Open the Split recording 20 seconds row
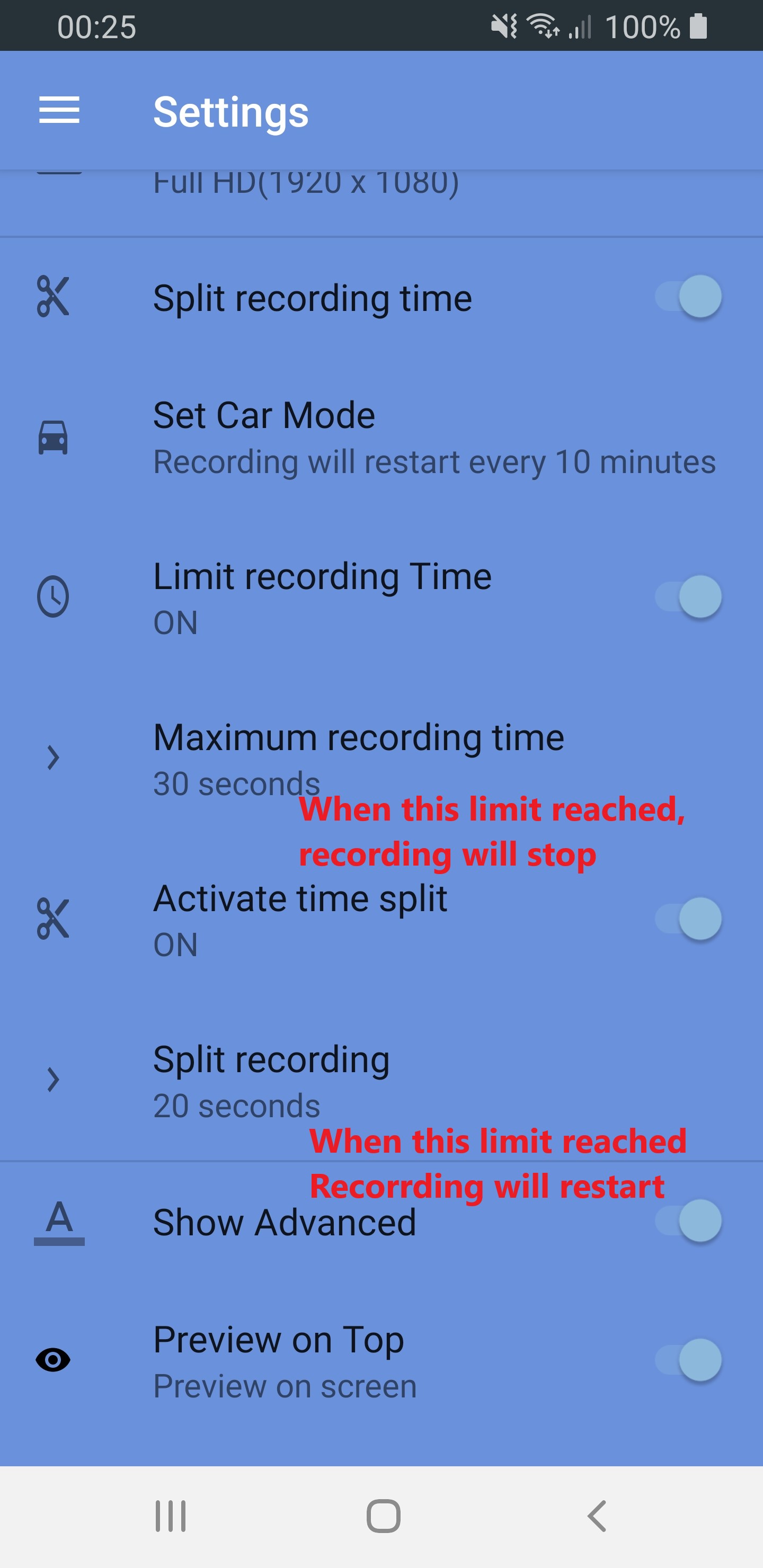 pos(381,1081)
